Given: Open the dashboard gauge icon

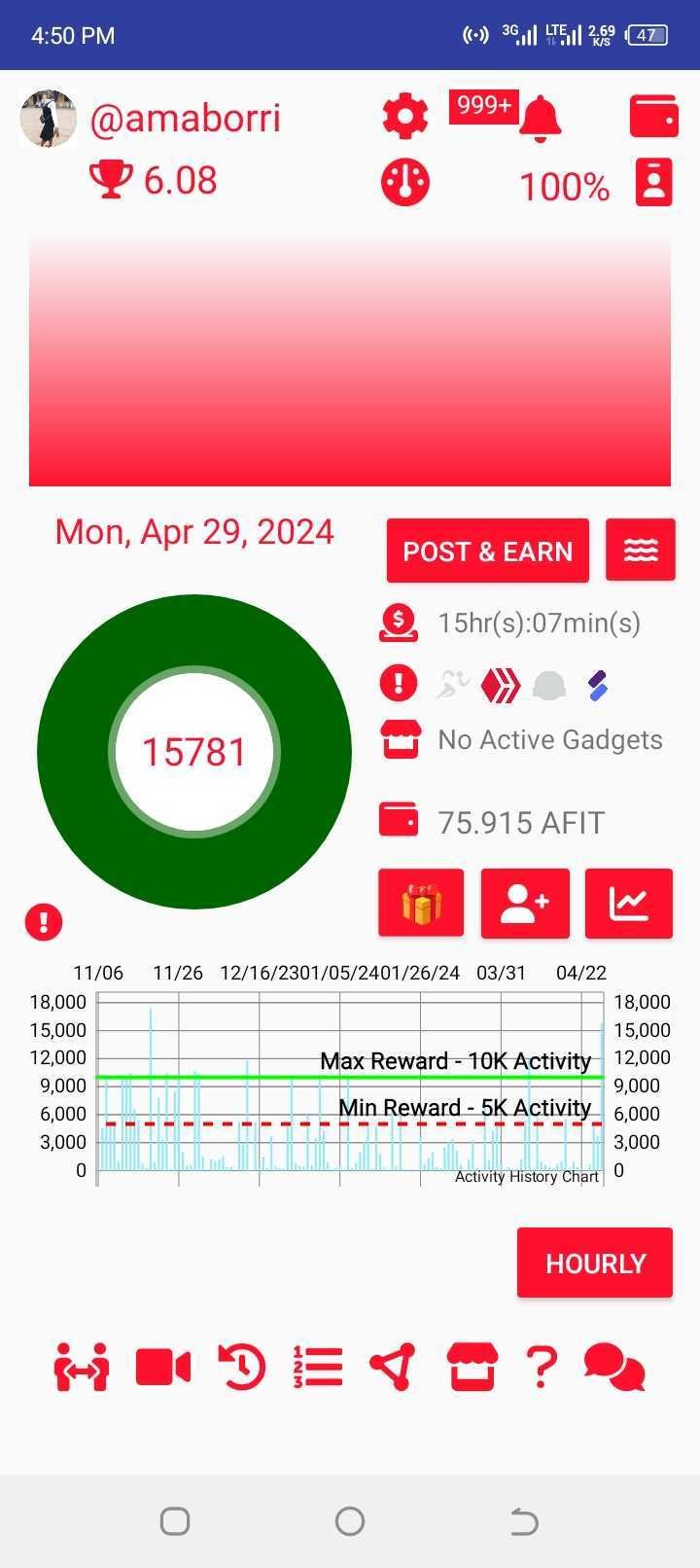Looking at the screenshot, I should coord(405,182).
